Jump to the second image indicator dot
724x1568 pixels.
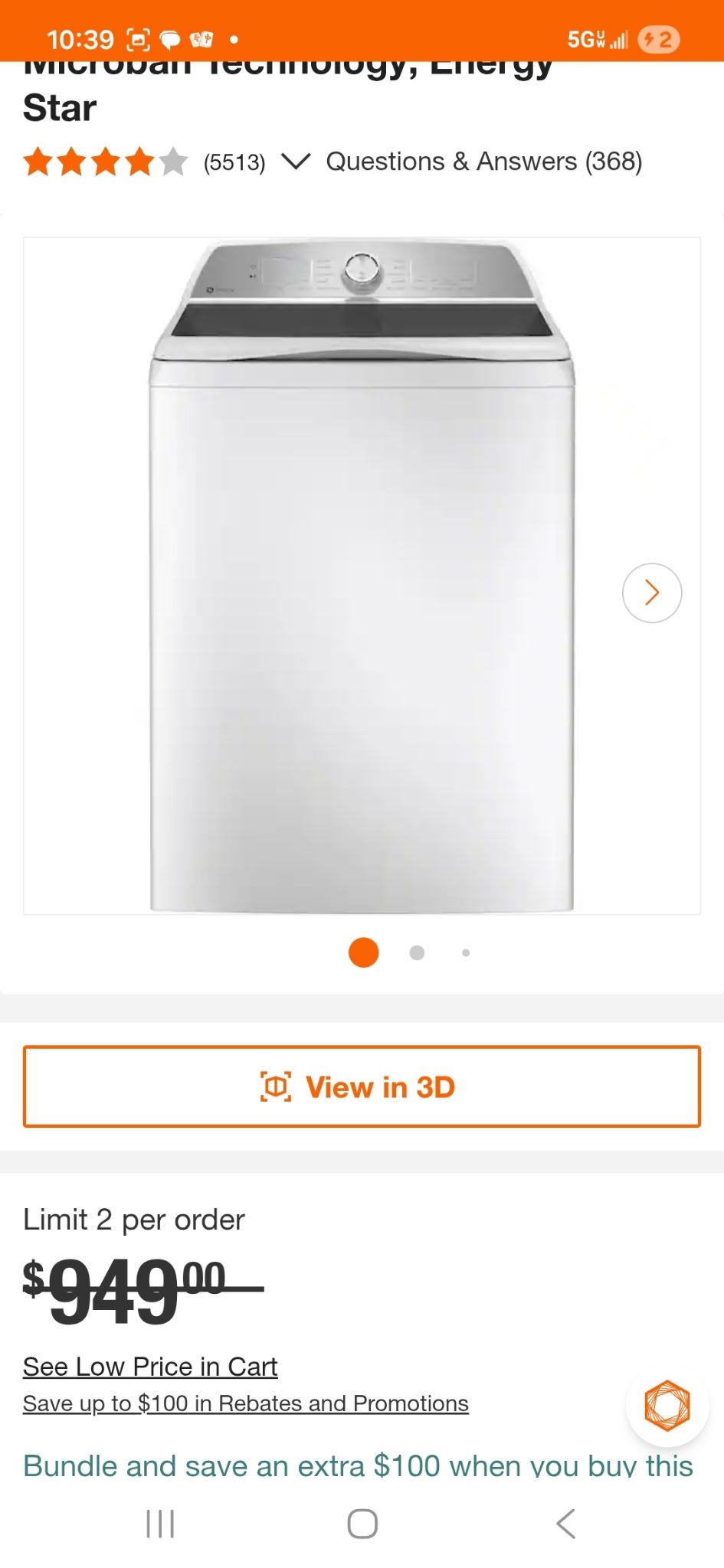(x=417, y=952)
